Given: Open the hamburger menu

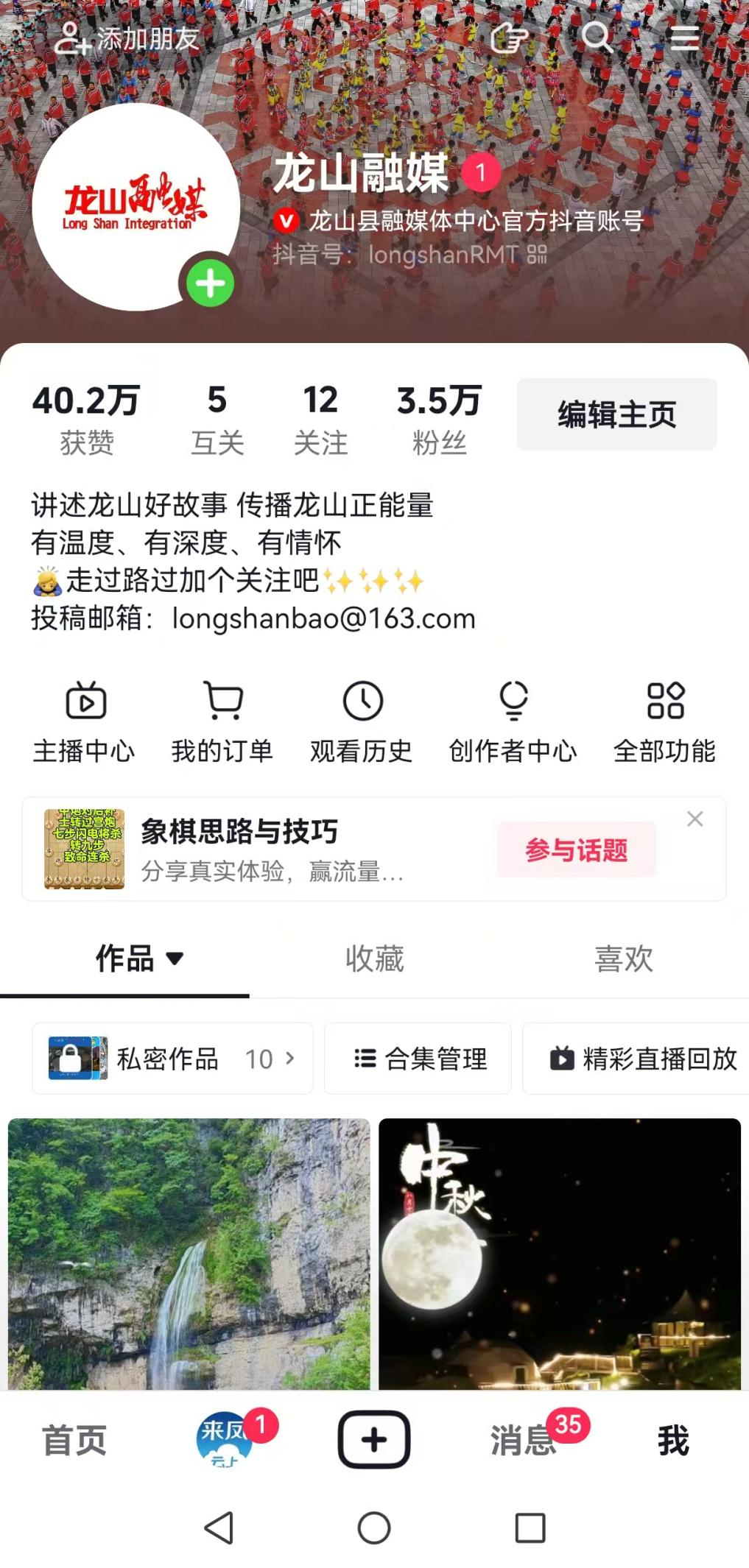Looking at the screenshot, I should click(x=684, y=38).
